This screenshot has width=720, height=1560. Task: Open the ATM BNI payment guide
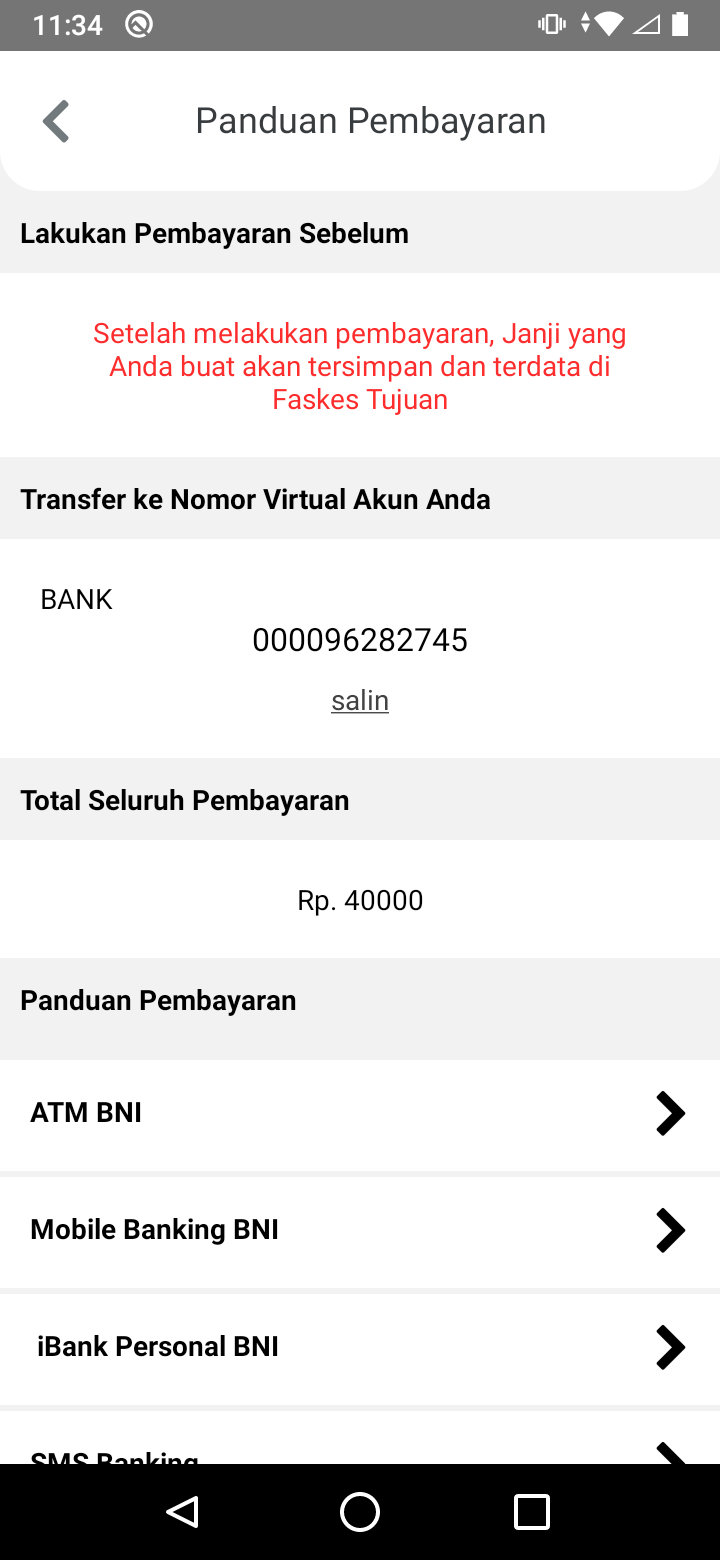coord(360,1113)
